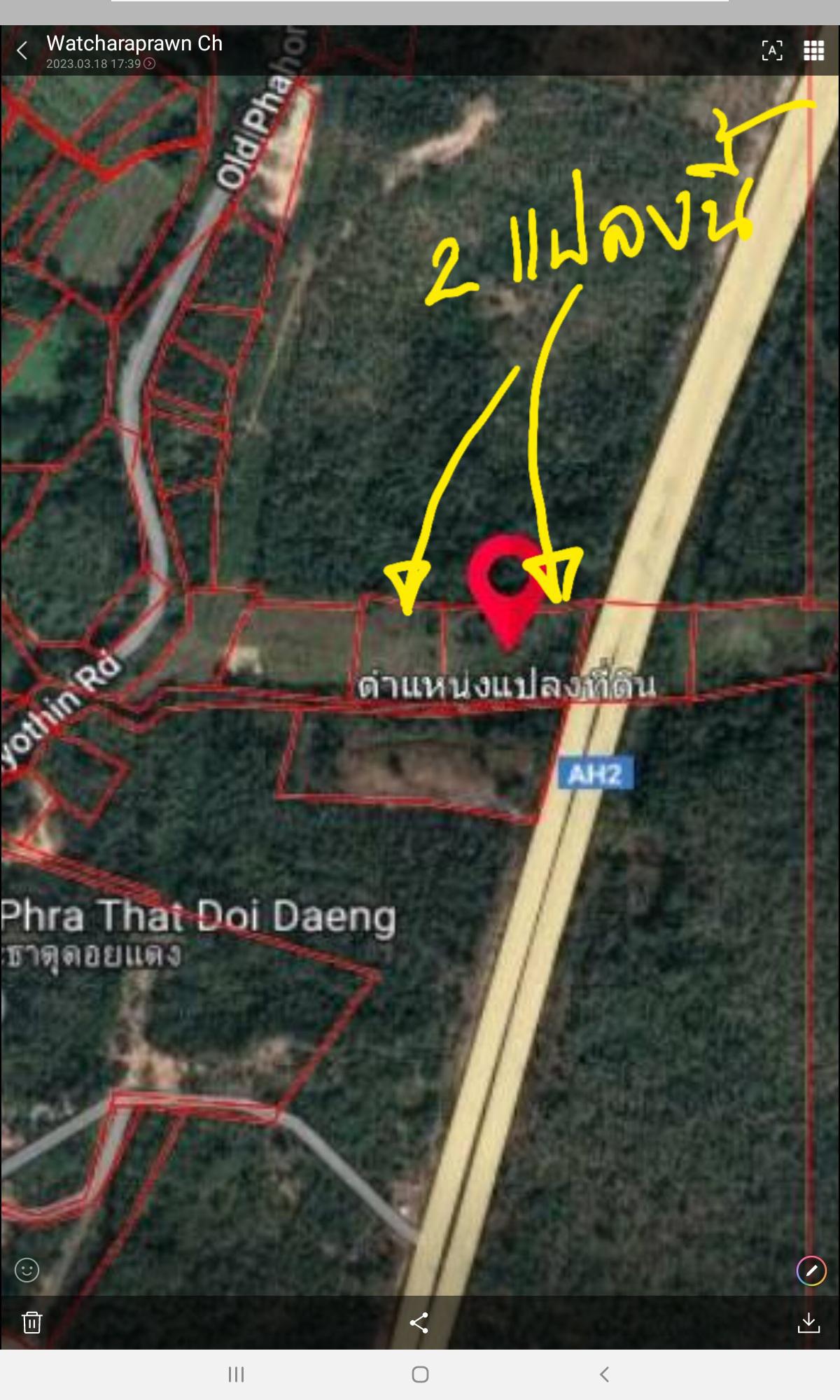Tap the system home button
This screenshot has width=840, height=1400.
[x=420, y=1374]
